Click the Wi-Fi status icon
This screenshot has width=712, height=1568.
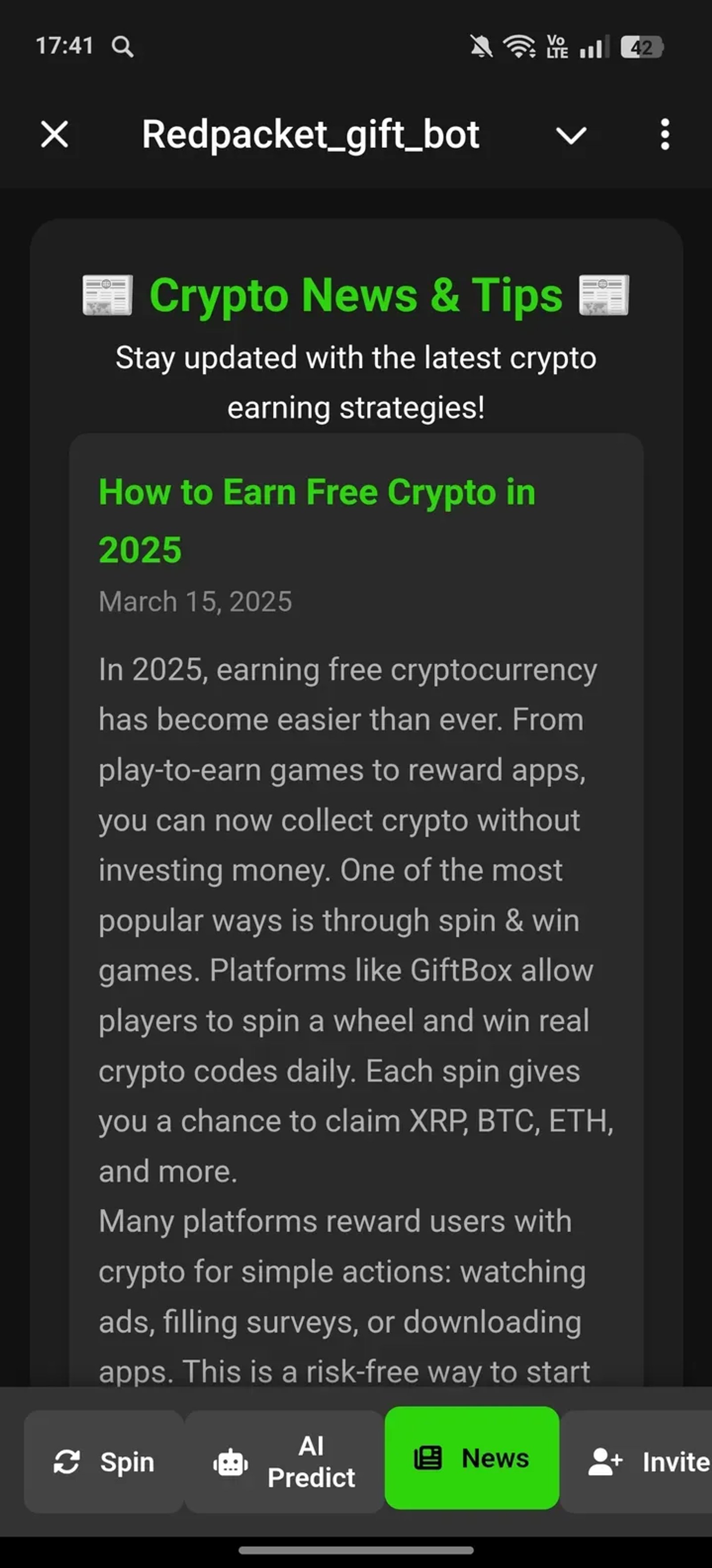click(x=518, y=46)
